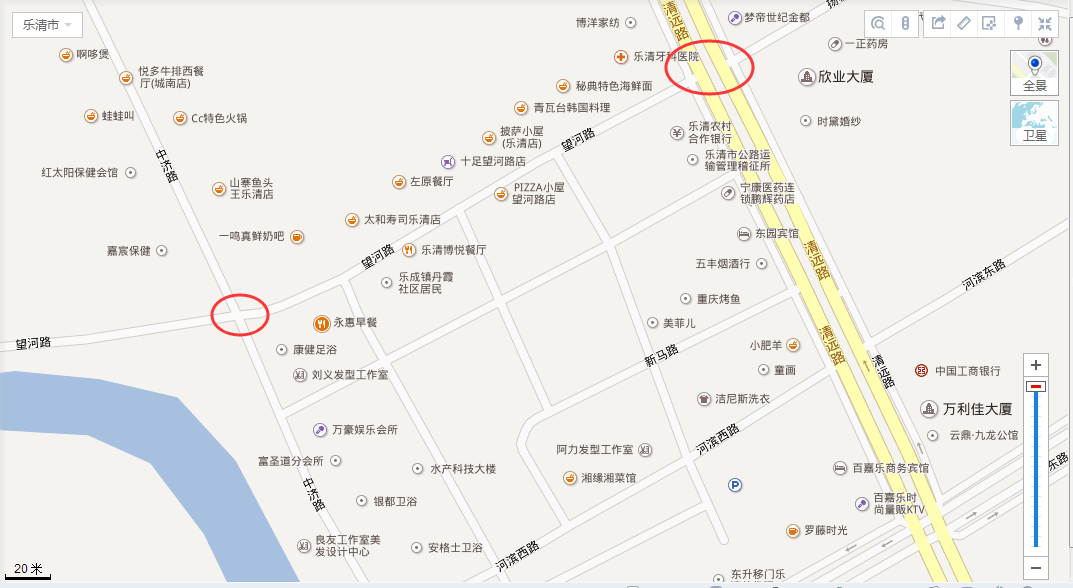Switch to 卫星 satellite view
Screen dimensions: 1073x588
1034,122
